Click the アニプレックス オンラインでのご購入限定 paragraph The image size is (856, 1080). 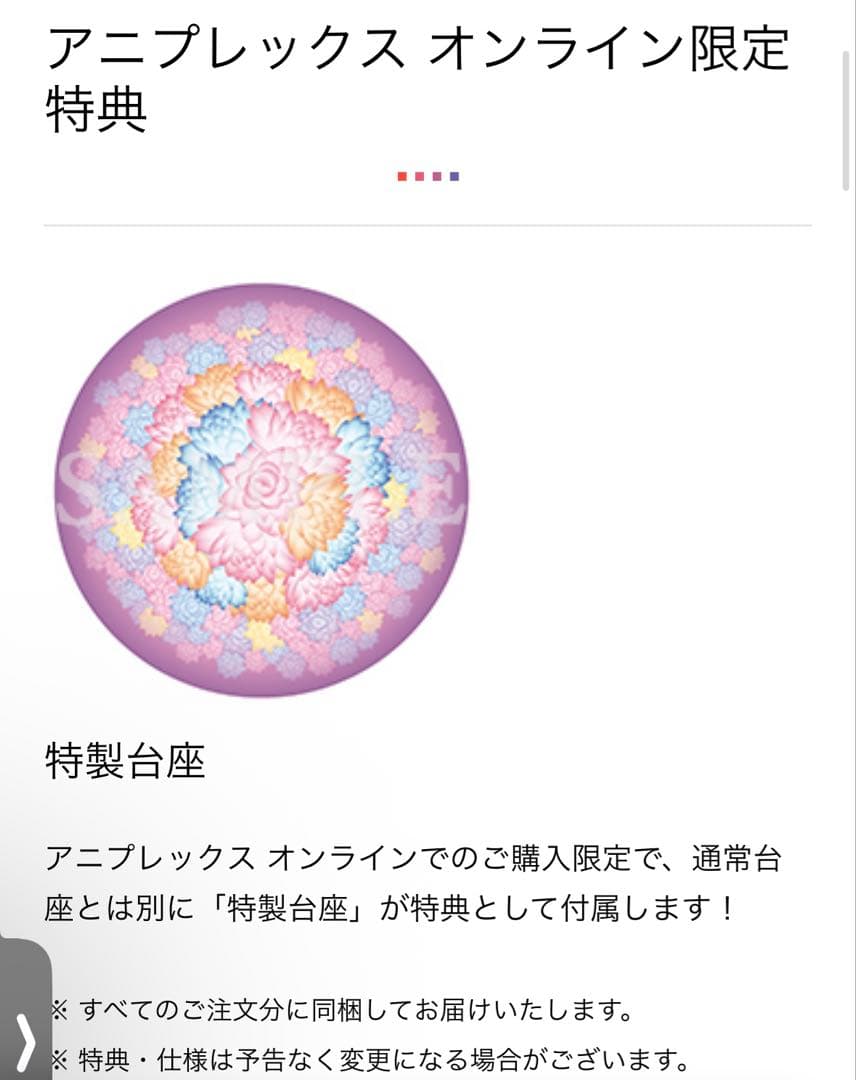click(x=420, y=875)
